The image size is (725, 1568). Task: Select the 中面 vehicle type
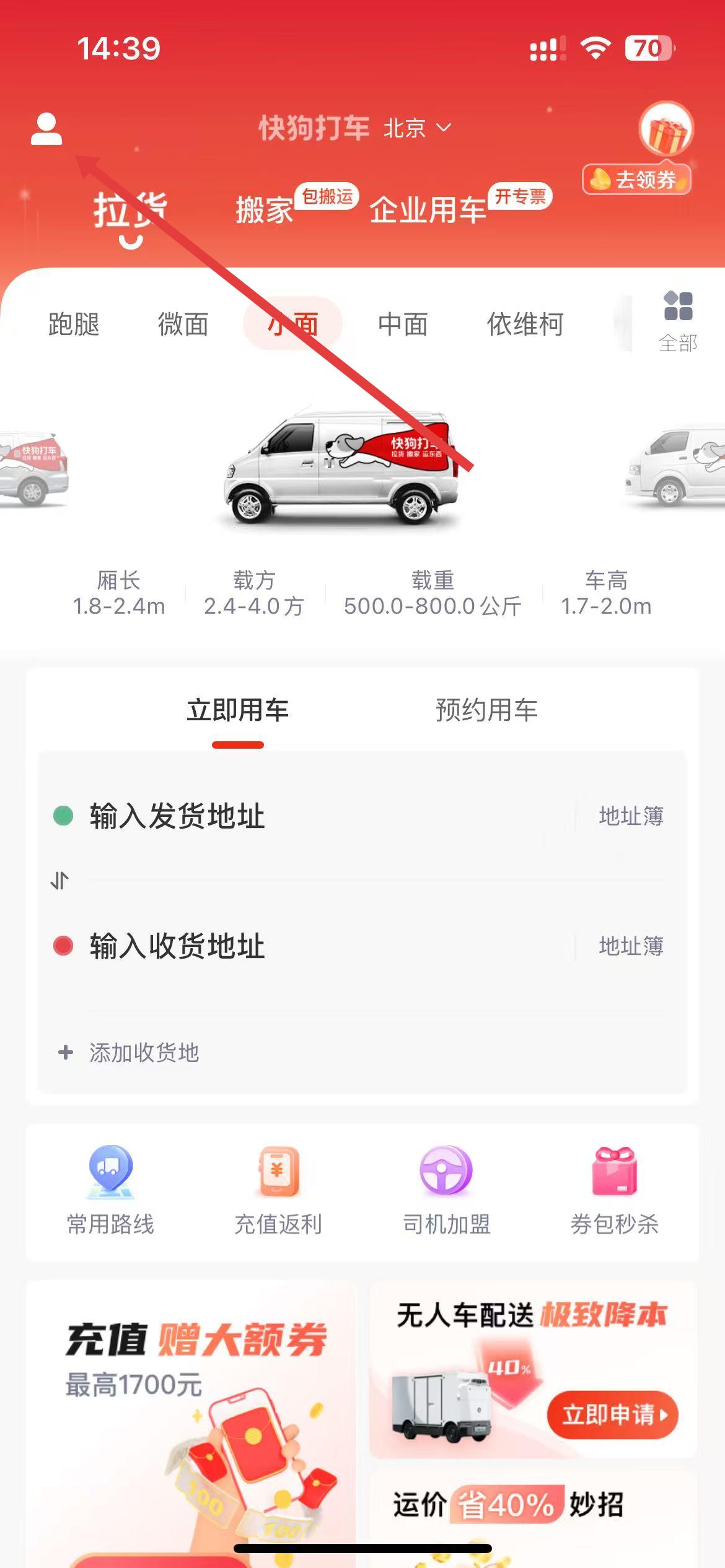(403, 324)
